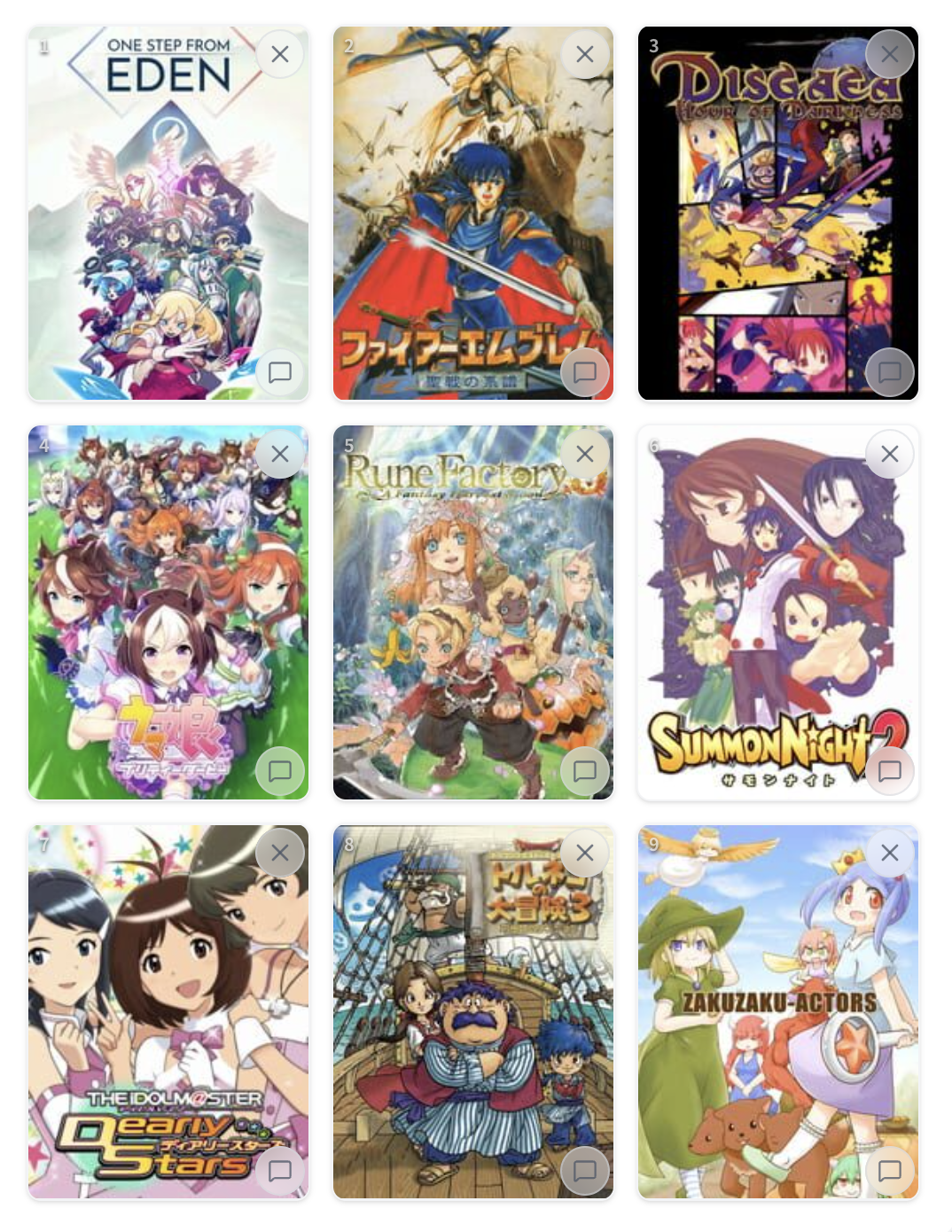Remove The Idolmaster Dearly Stars
The height and width of the screenshot is (1232, 952).
coord(279,853)
